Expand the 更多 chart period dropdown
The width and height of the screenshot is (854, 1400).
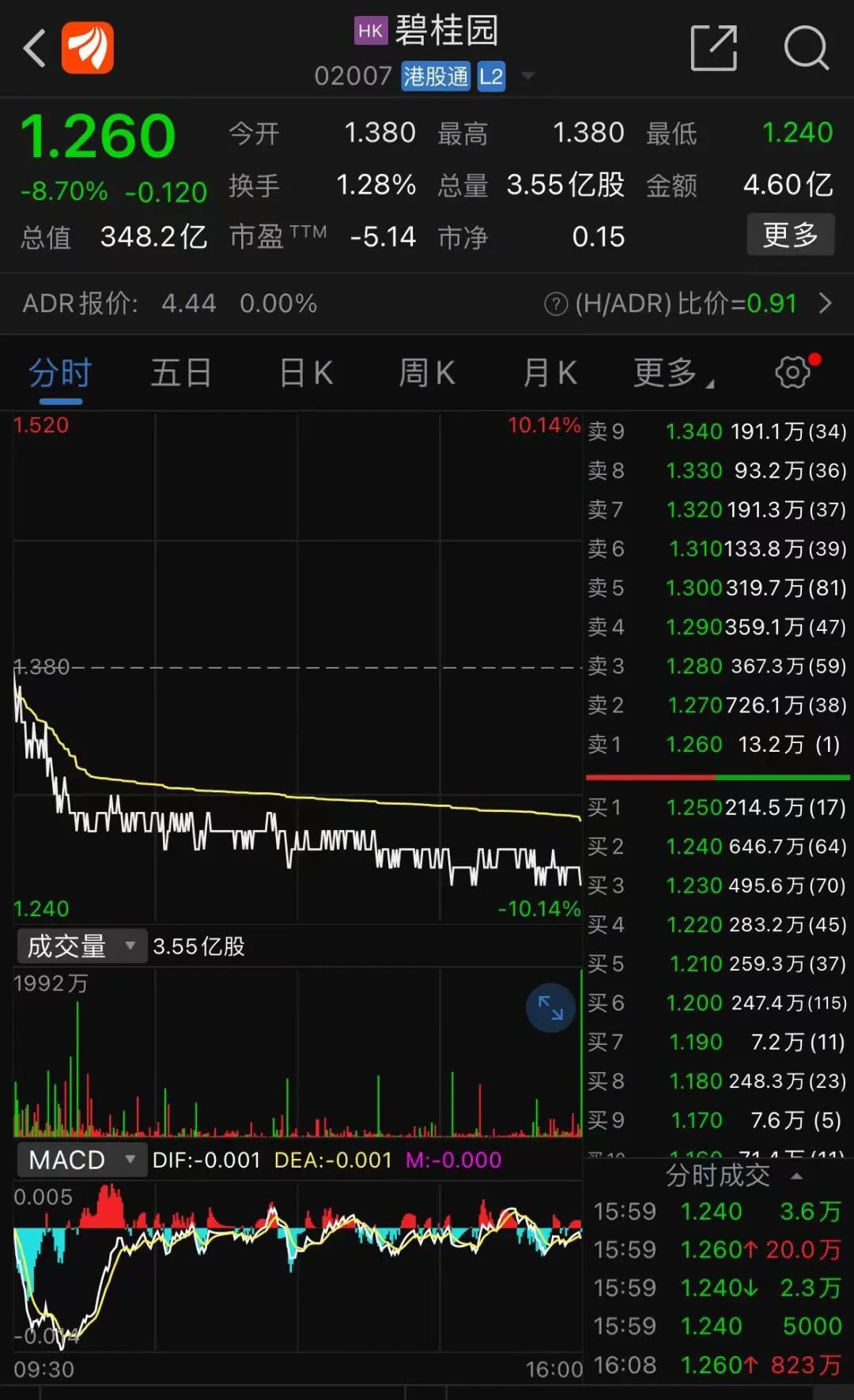673,373
